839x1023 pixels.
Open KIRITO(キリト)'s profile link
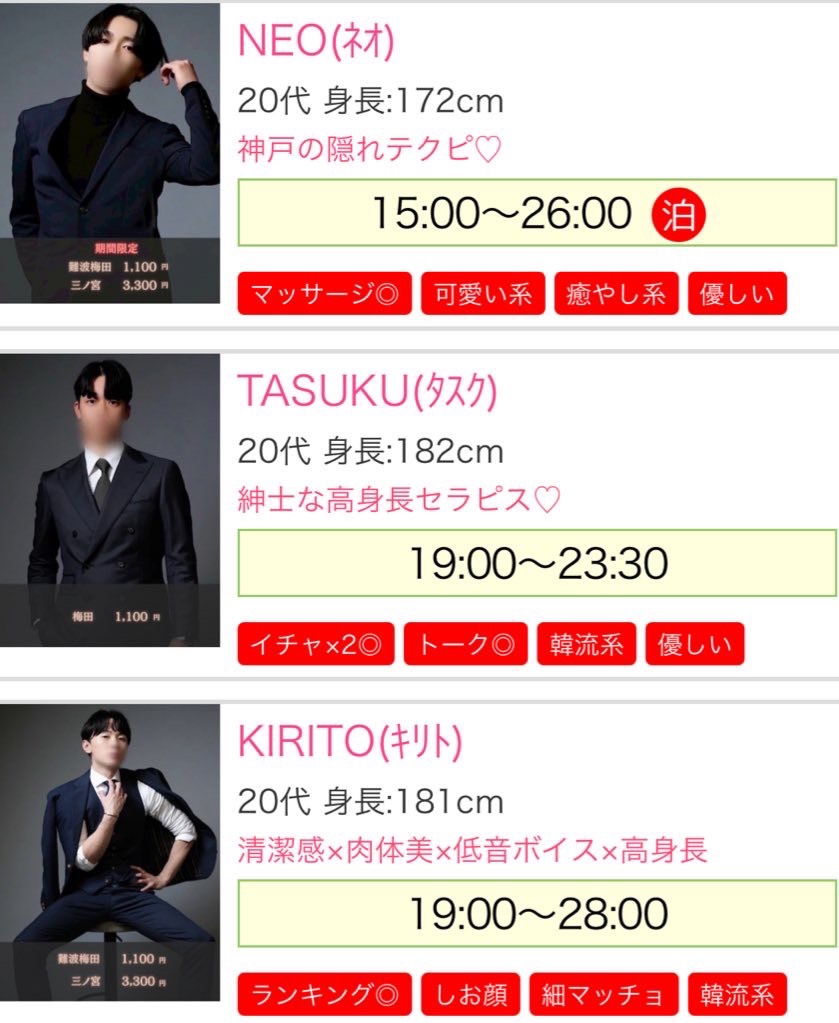350,741
